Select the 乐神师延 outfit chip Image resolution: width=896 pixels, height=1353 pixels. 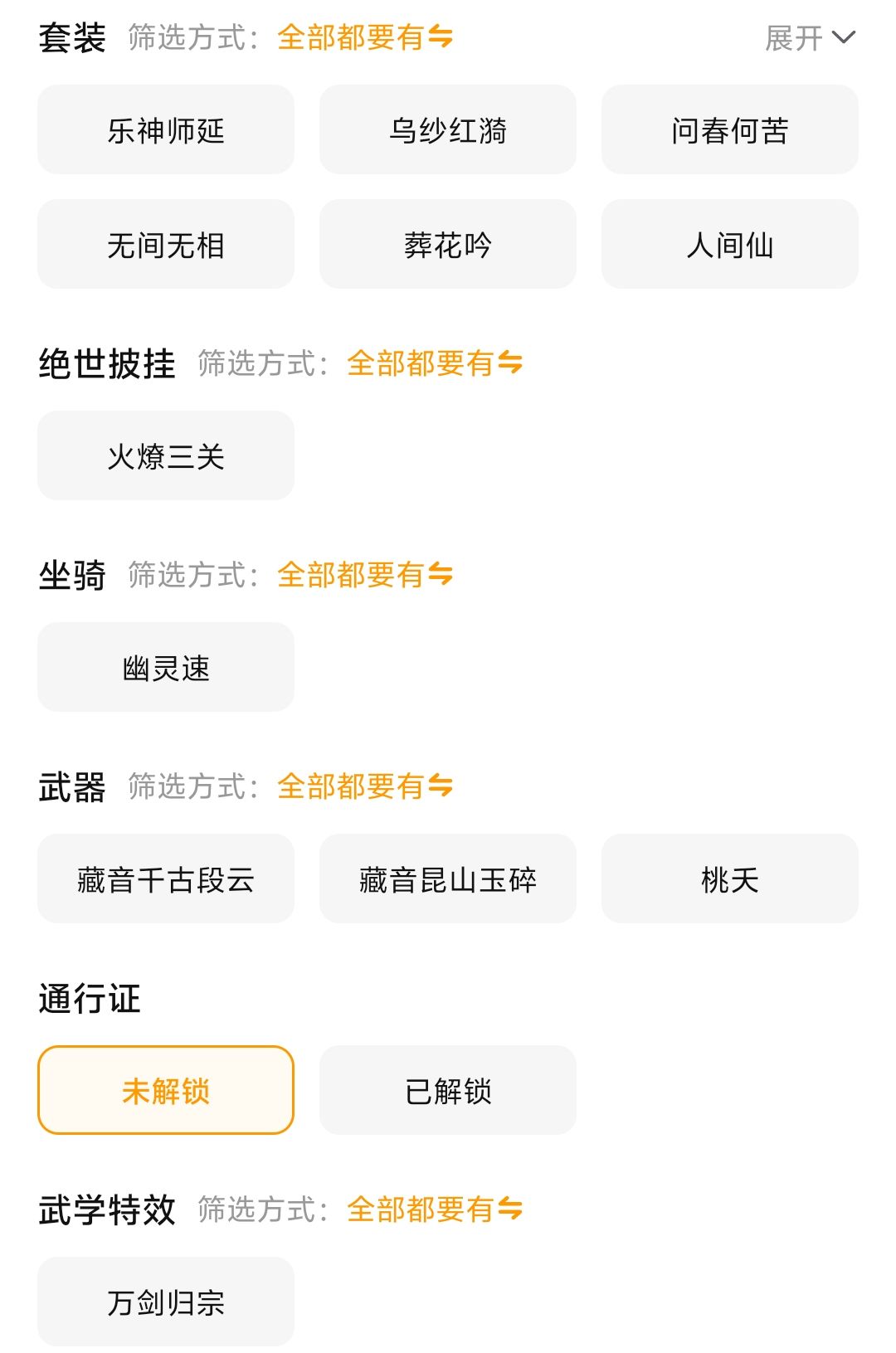(x=166, y=130)
